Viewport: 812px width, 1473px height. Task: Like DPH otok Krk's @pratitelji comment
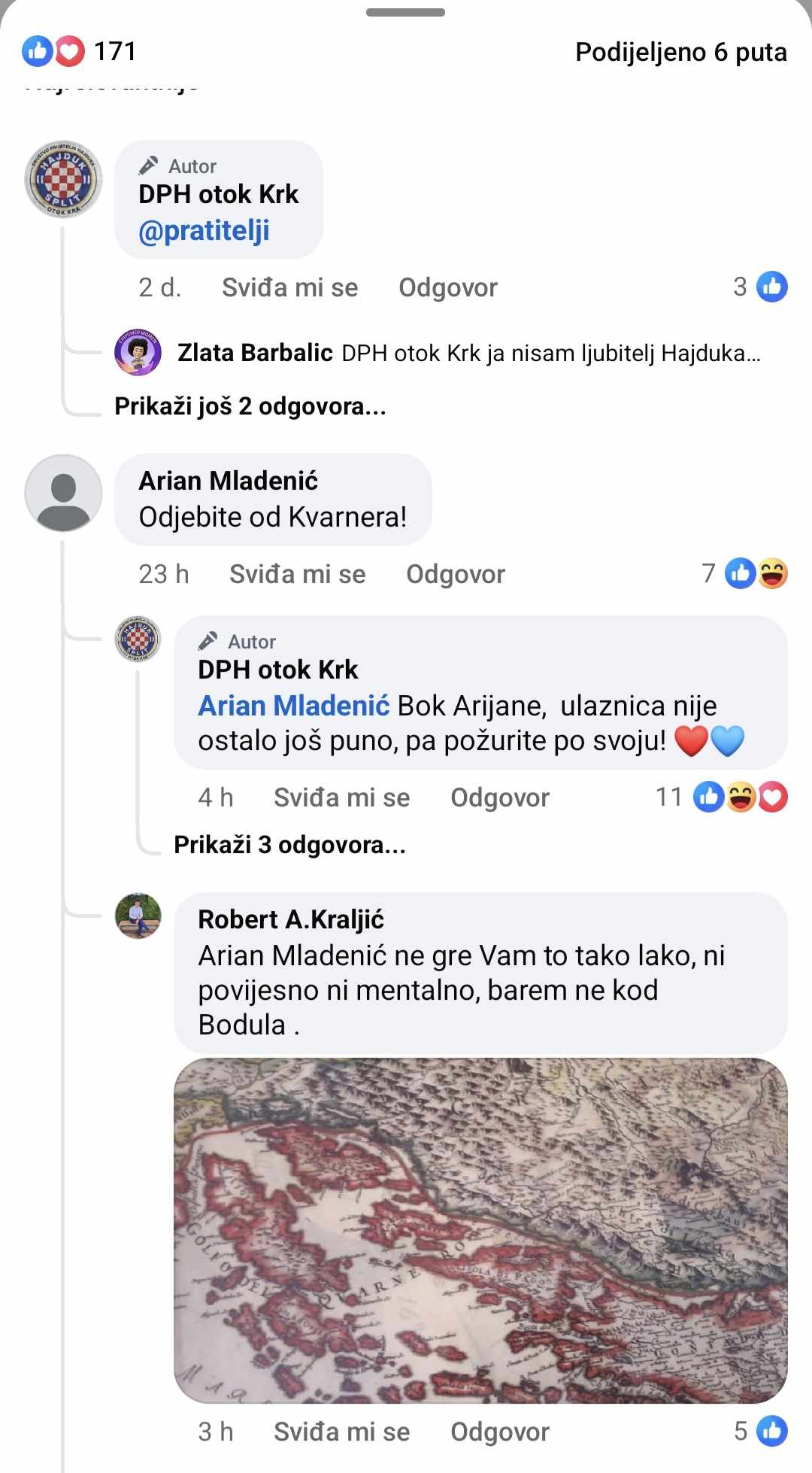point(289,287)
